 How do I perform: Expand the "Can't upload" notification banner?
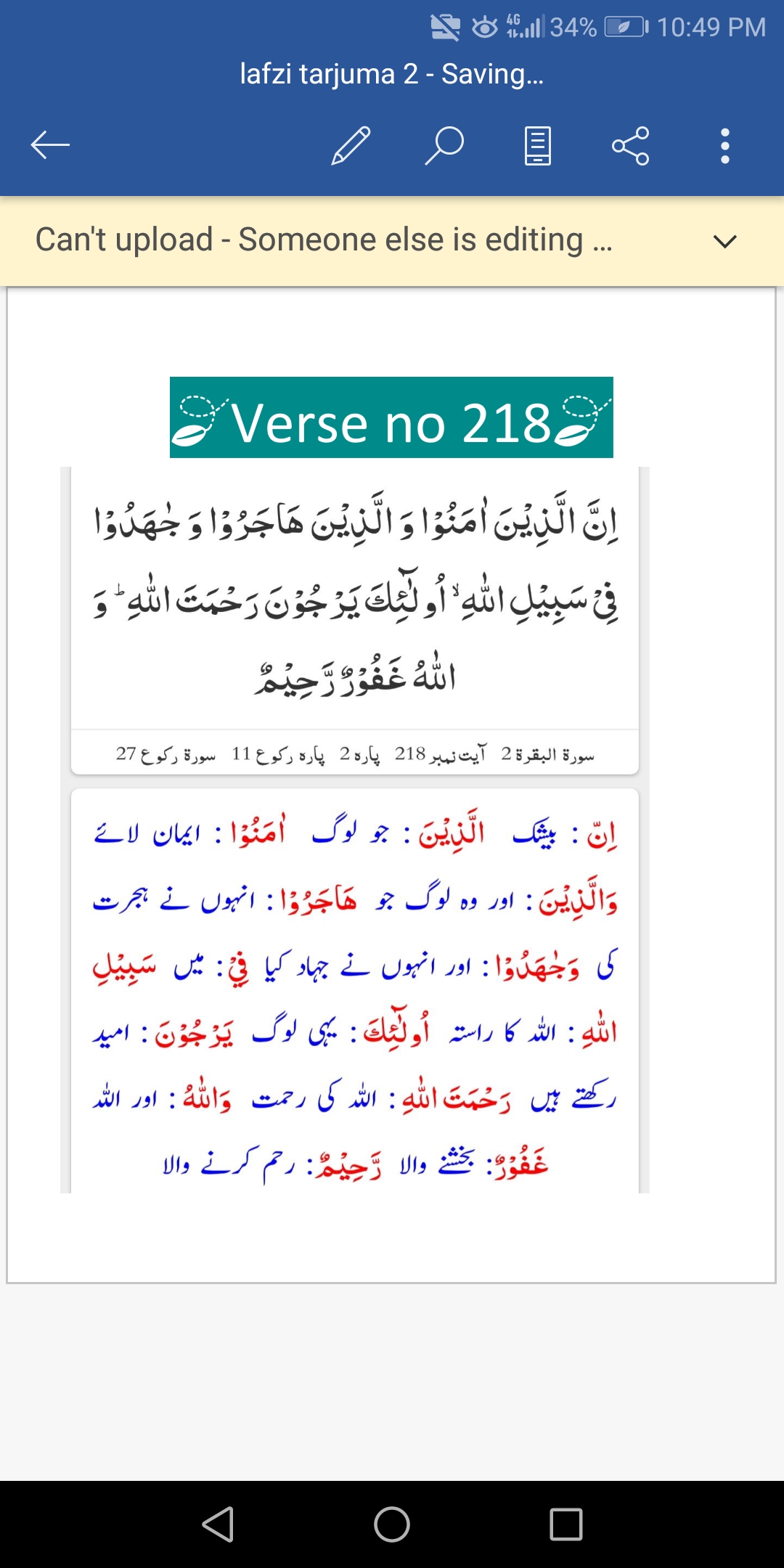coord(725,241)
